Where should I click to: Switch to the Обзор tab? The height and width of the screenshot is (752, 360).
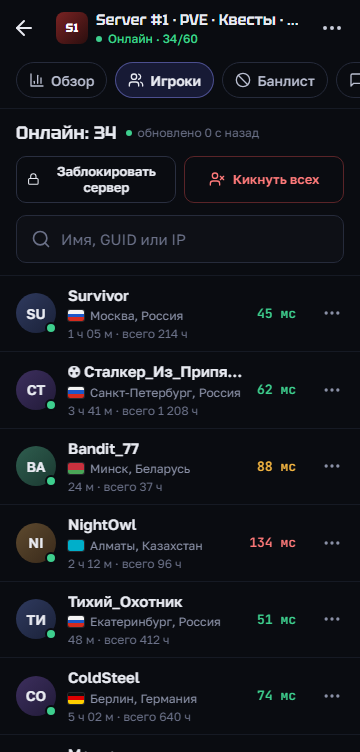[x=61, y=81]
